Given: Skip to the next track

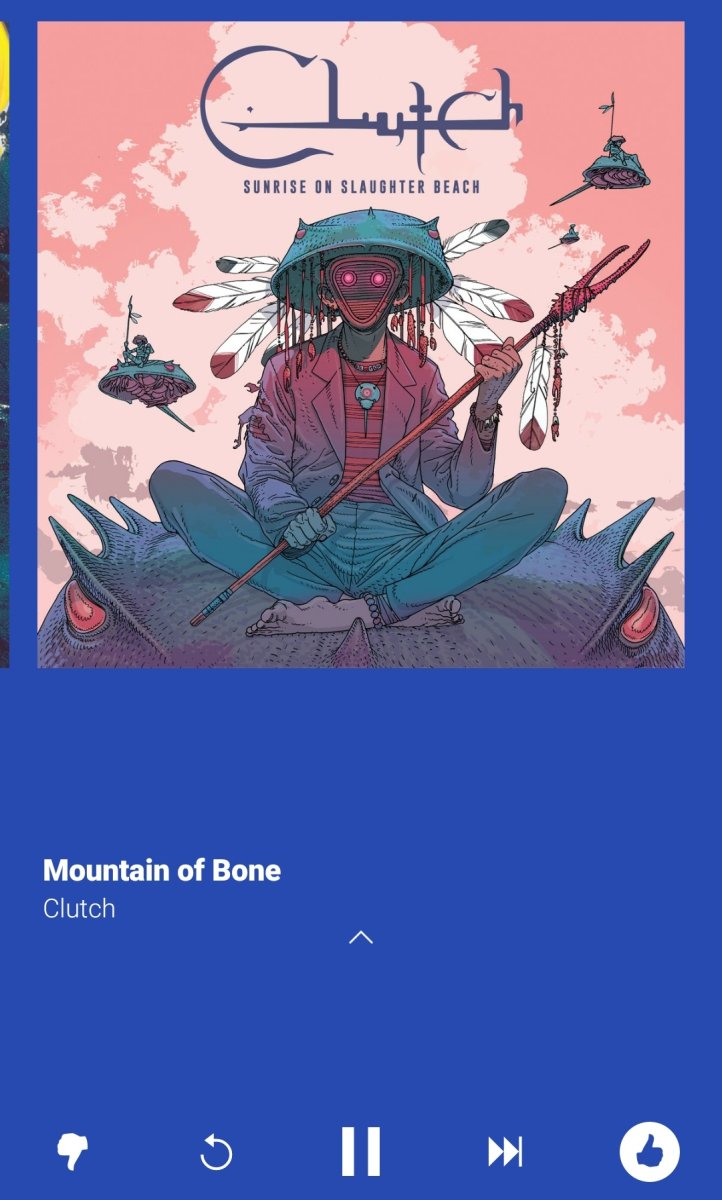Looking at the screenshot, I should 505,1153.
